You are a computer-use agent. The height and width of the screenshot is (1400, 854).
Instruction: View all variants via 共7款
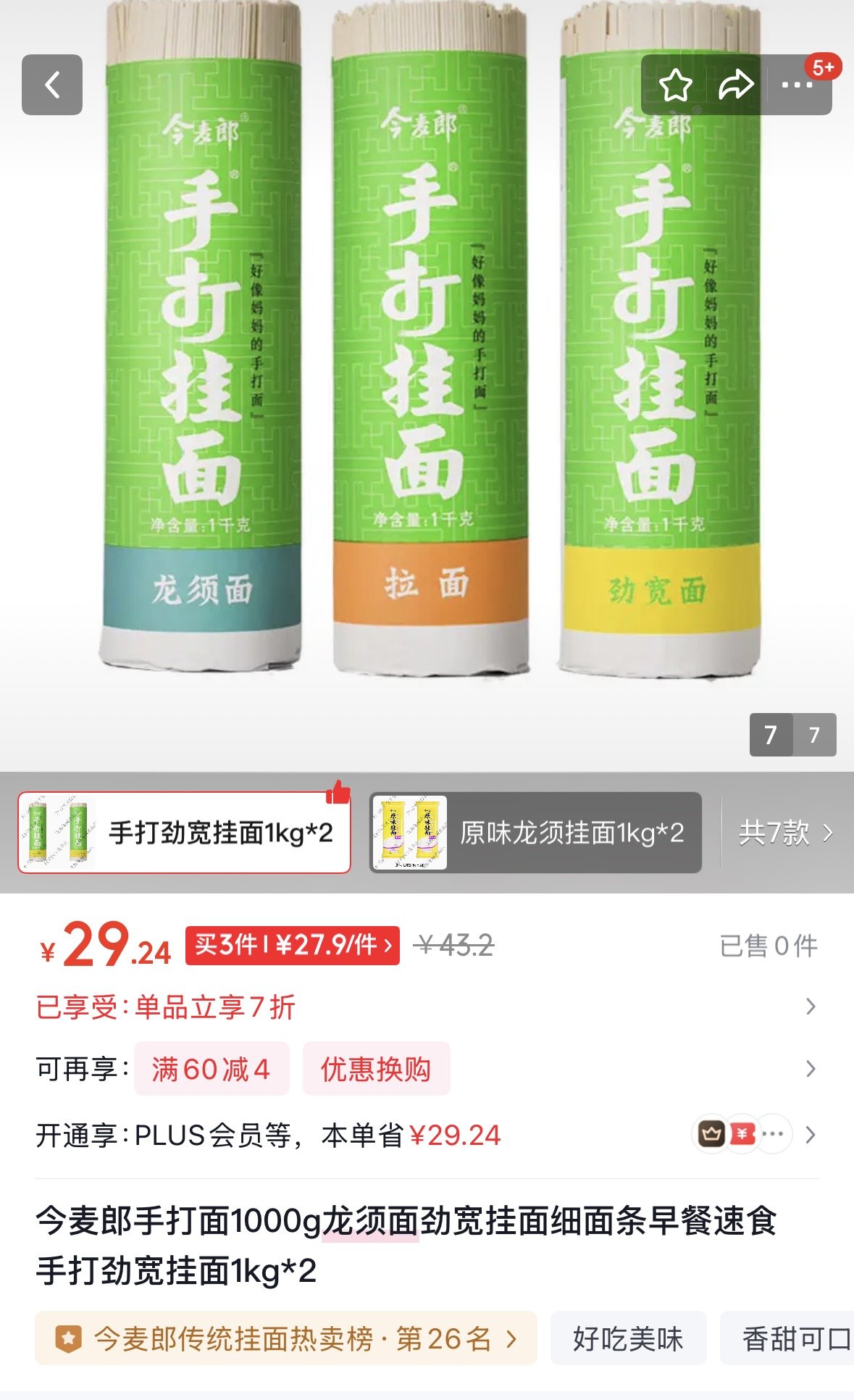[784, 833]
